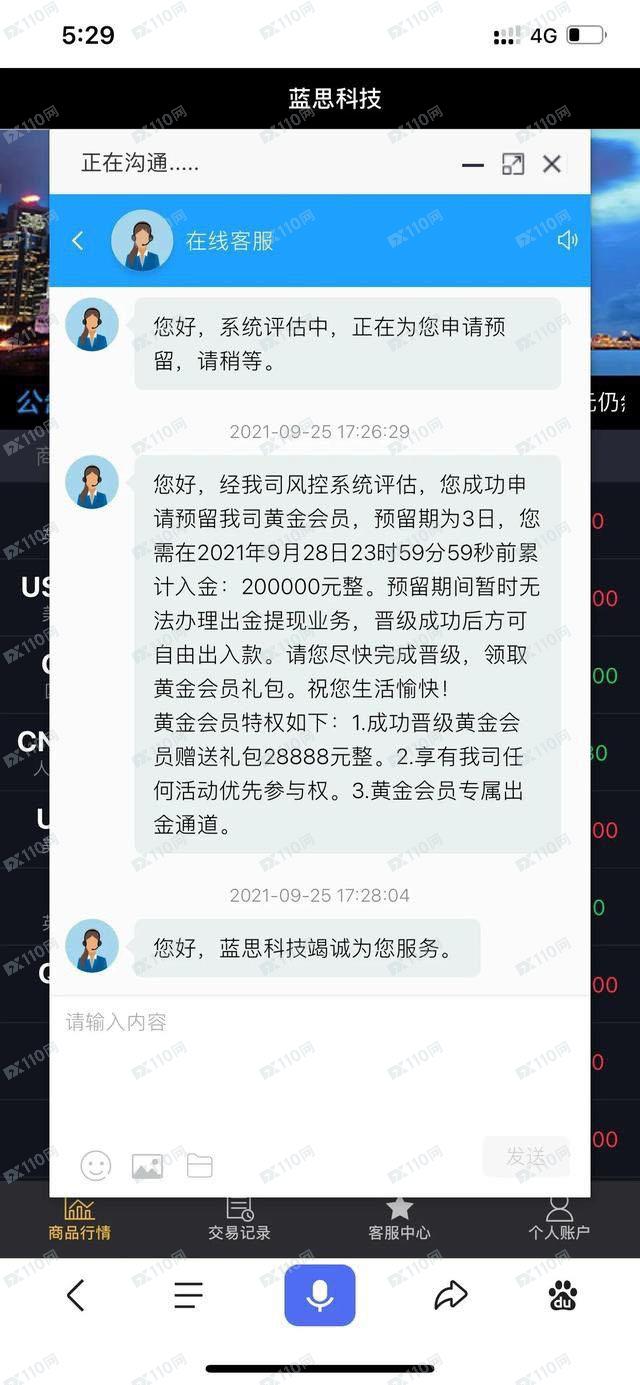Open the emoji picker
This screenshot has width=640, height=1385.
coord(96,1165)
